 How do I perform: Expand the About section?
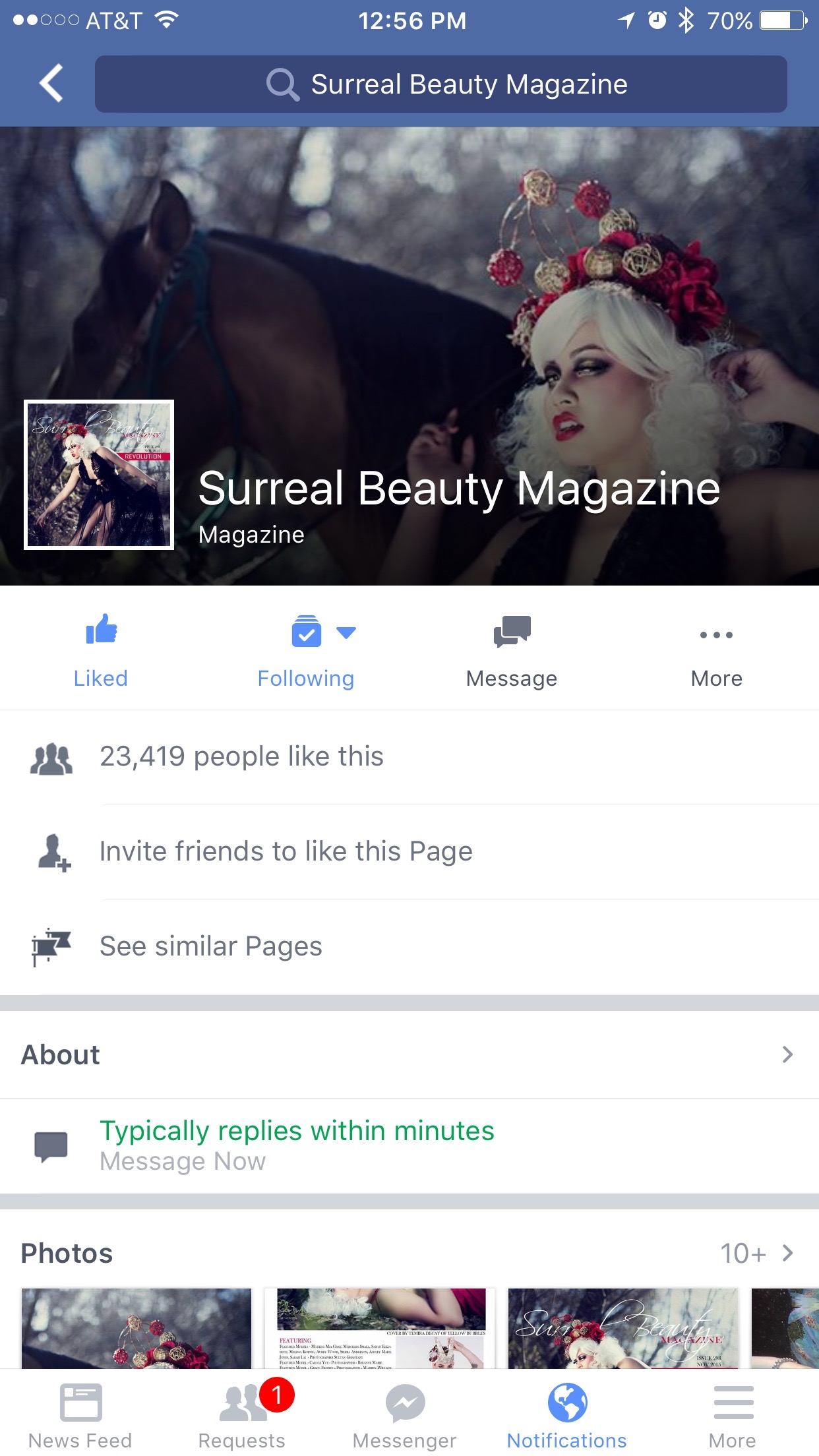click(409, 1054)
